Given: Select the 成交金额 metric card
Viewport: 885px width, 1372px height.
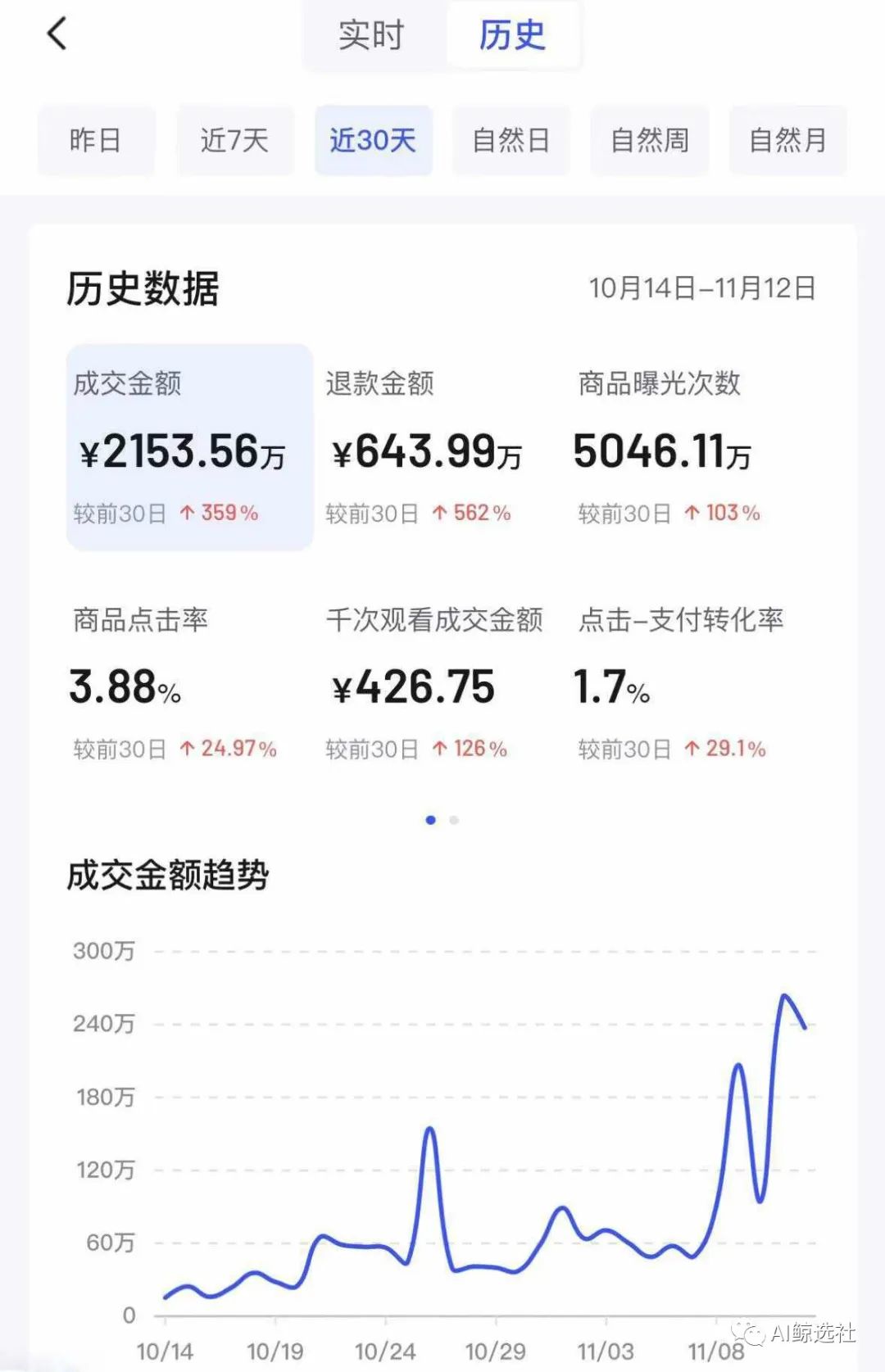Looking at the screenshot, I should (189, 447).
